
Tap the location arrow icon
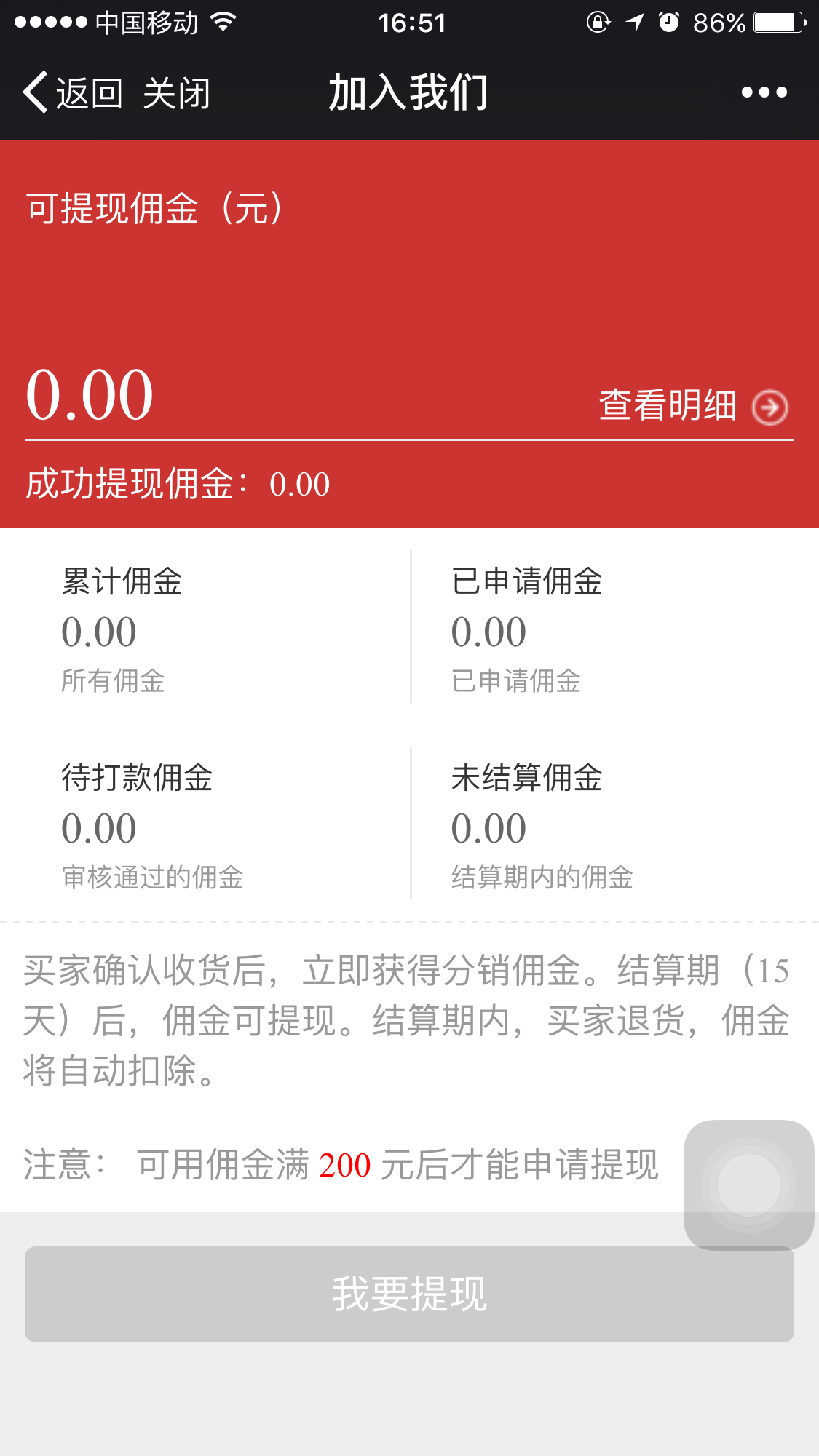pyautogui.click(x=635, y=23)
